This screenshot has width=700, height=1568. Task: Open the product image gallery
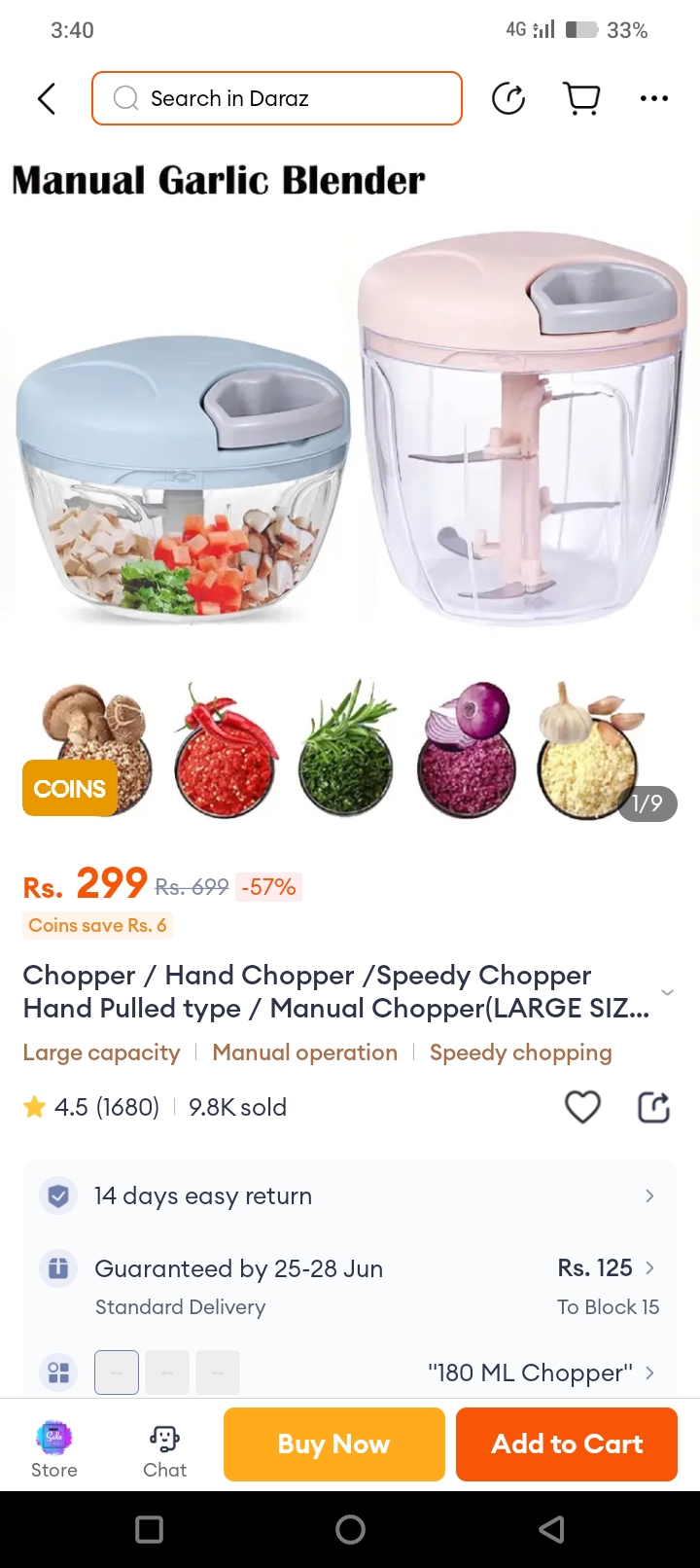pos(350,438)
